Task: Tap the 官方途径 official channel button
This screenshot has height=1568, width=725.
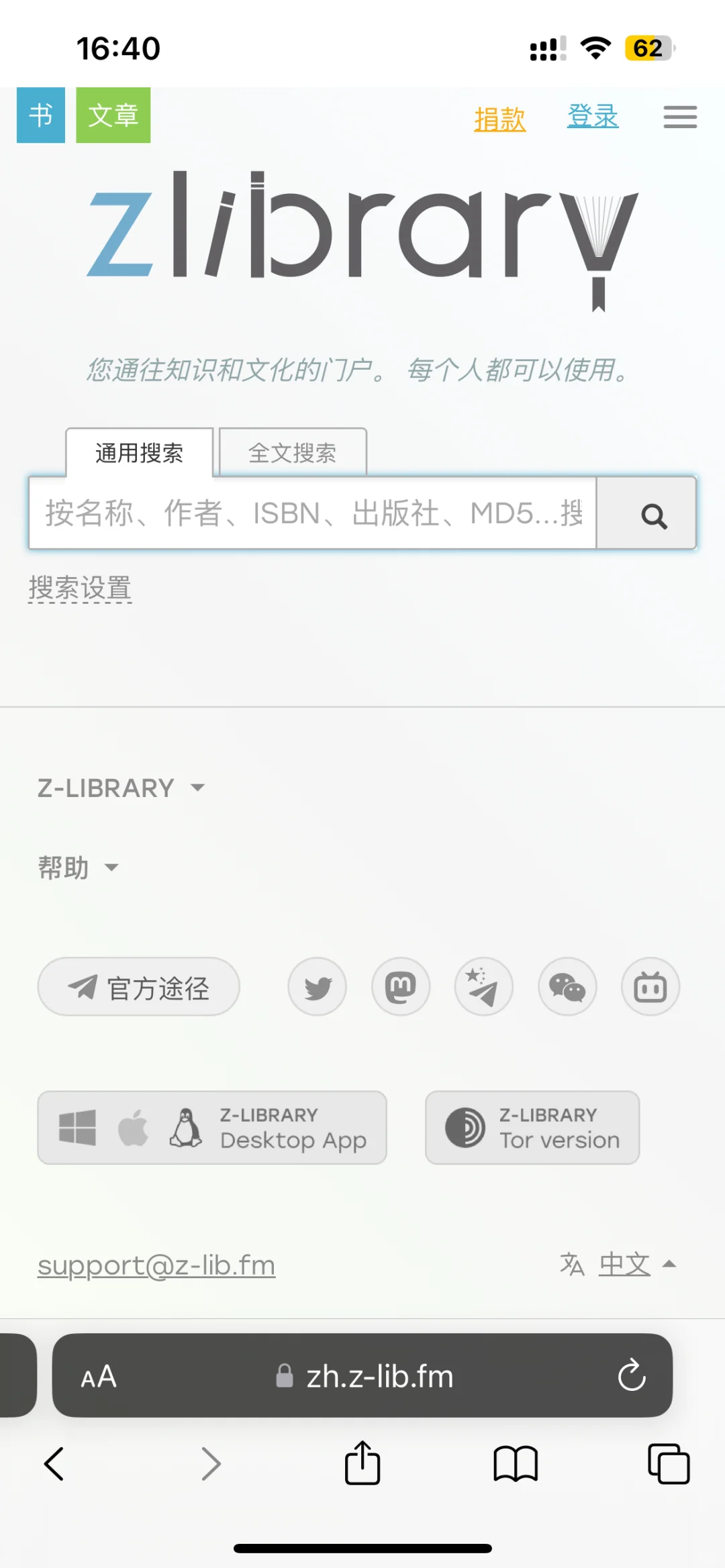Action: click(x=139, y=987)
